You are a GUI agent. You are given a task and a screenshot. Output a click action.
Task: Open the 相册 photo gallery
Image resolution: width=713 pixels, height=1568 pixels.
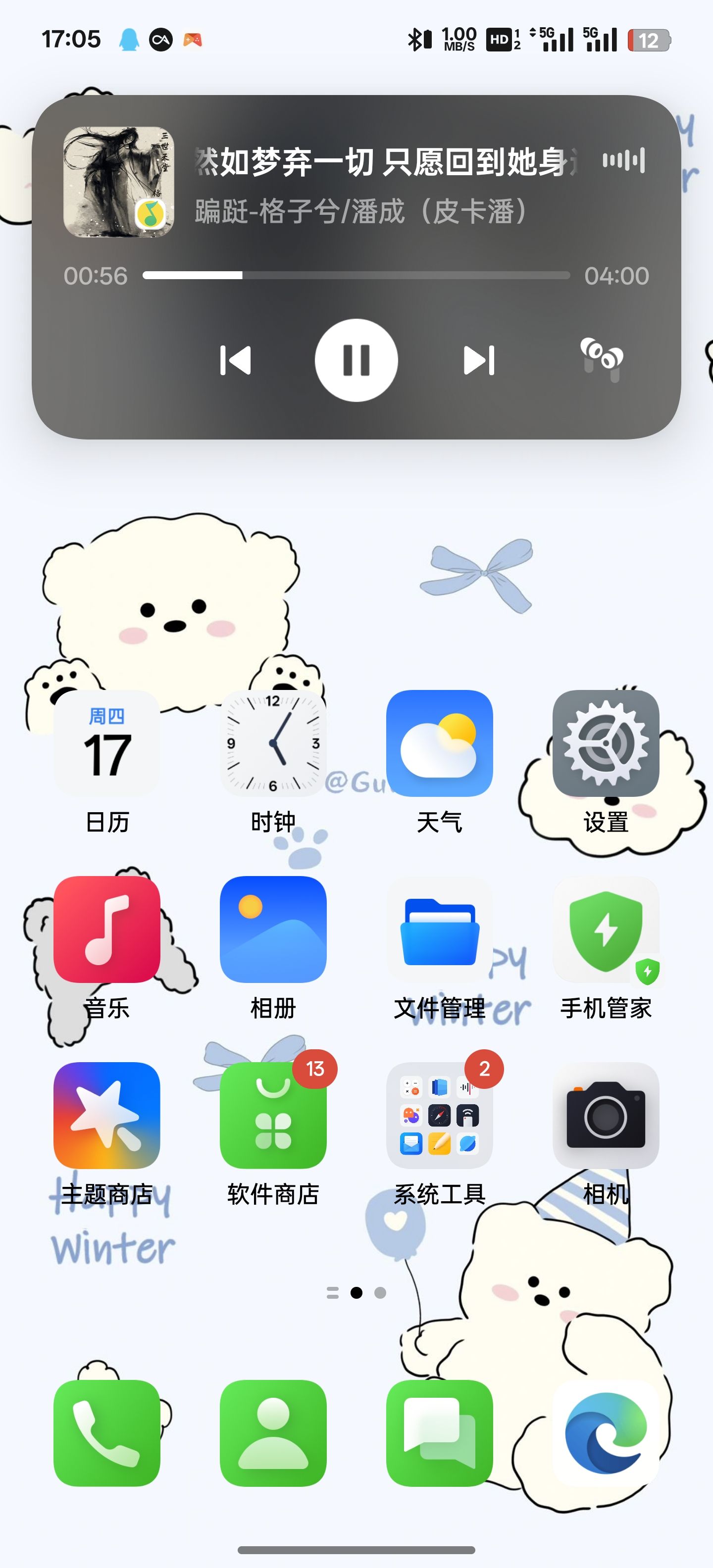click(273, 929)
